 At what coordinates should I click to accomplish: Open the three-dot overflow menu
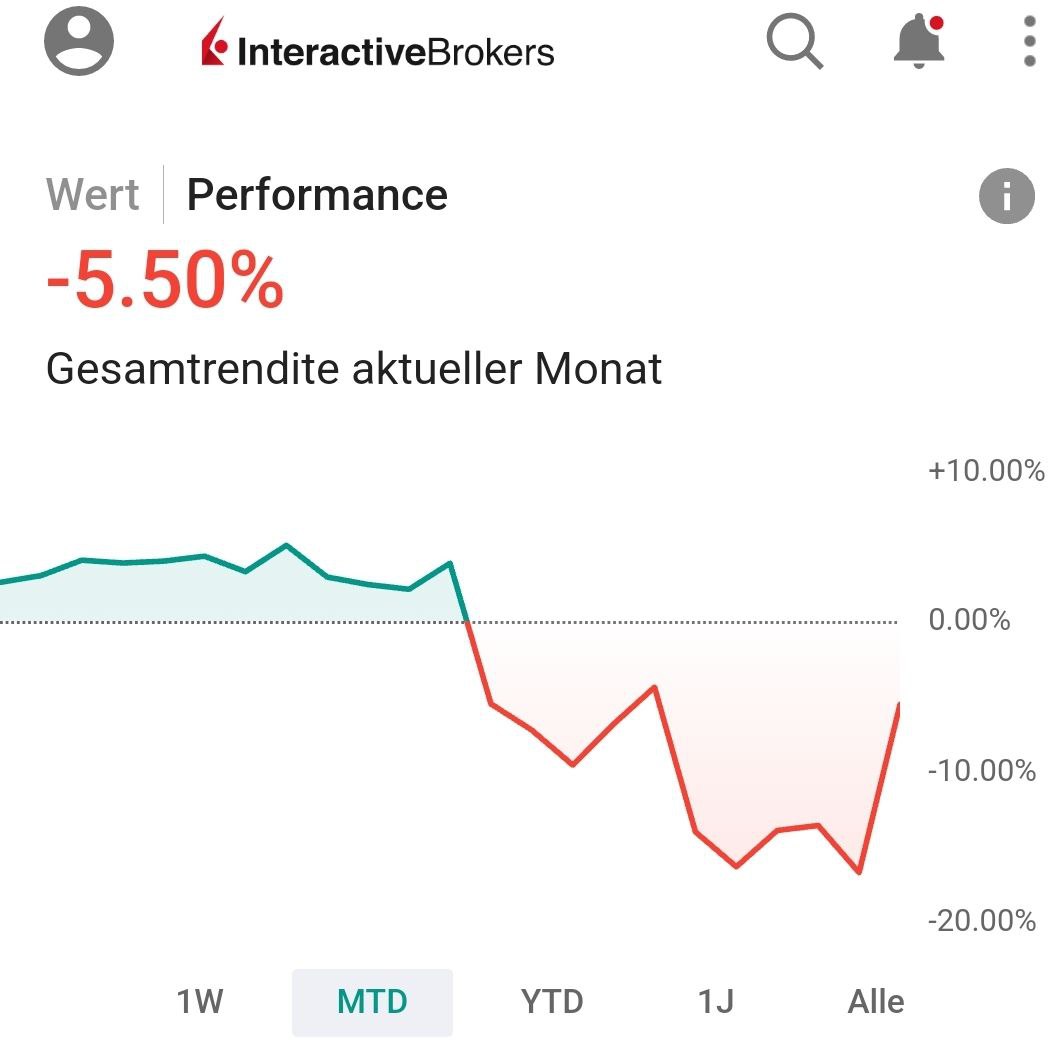pos(1030,43)
